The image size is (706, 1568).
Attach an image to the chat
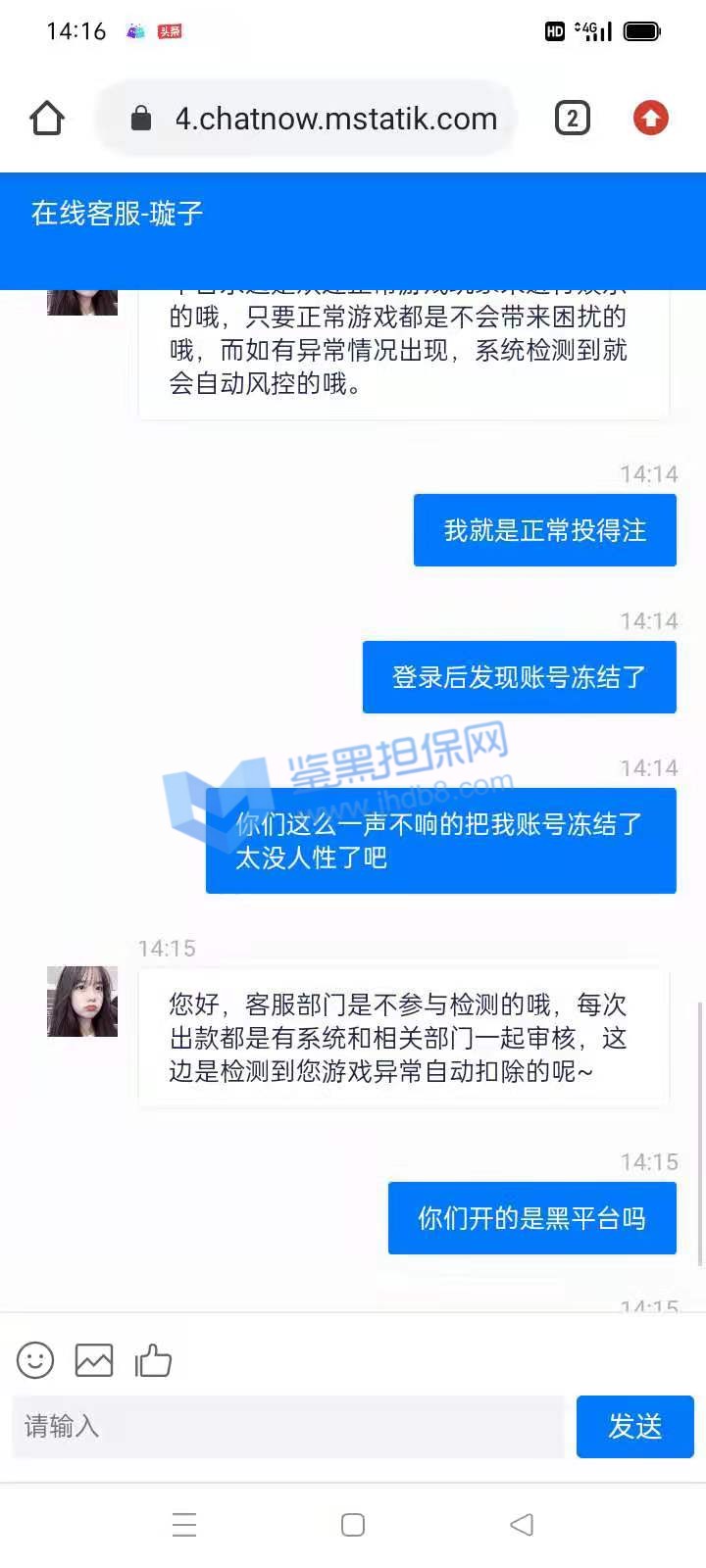(94, 1360)
